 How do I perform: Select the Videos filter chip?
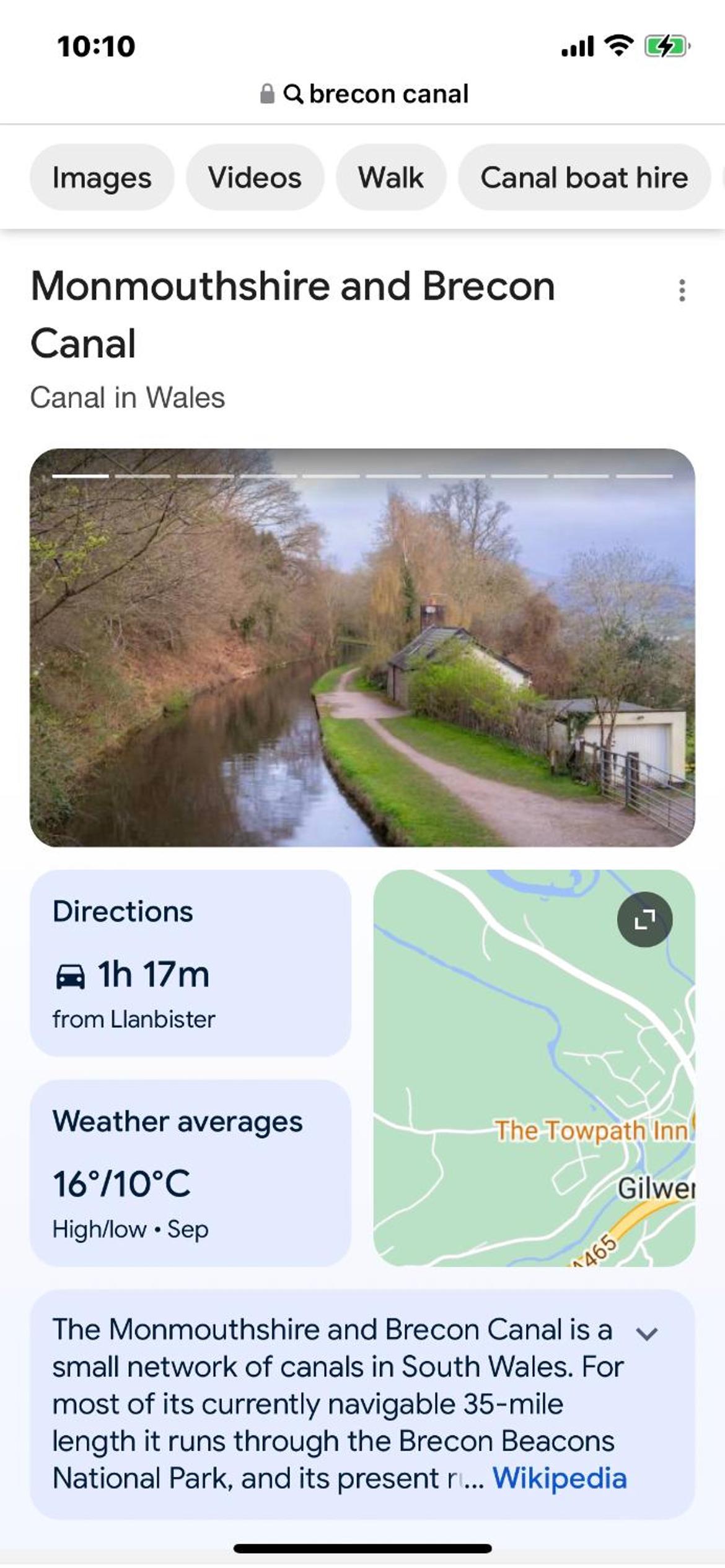255,178
